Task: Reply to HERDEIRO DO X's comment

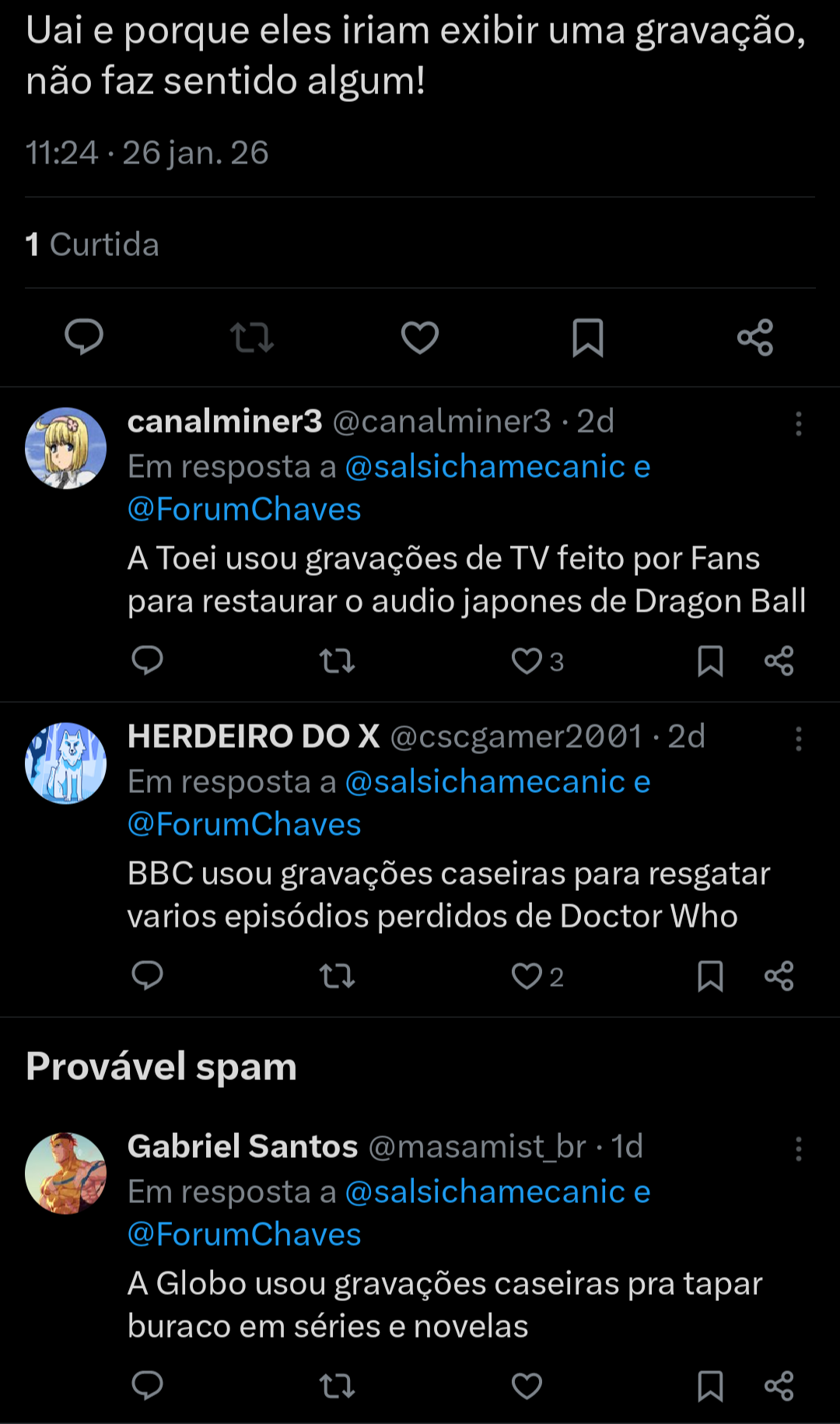Action: point(147,976)
